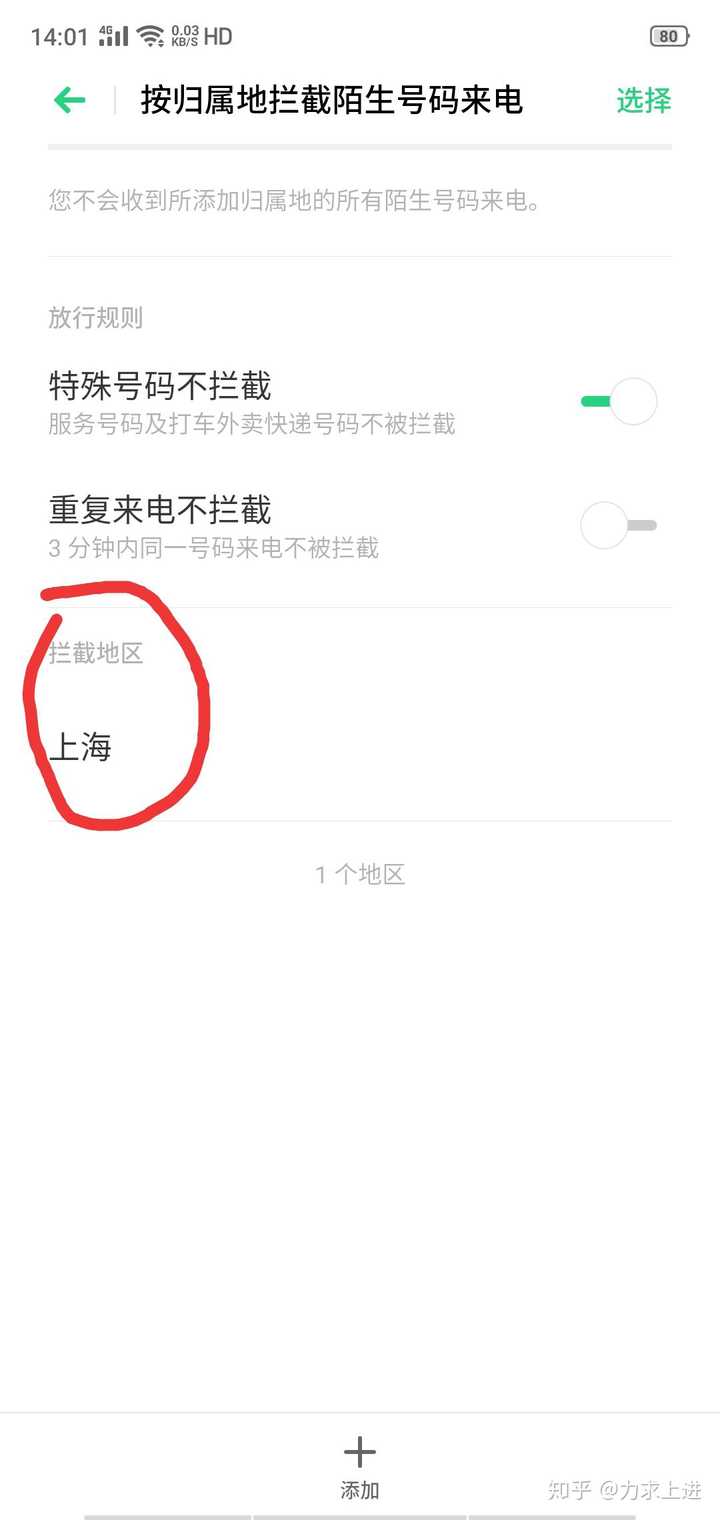Disable the 特殊号码不拦截 switch

[619, 401]
